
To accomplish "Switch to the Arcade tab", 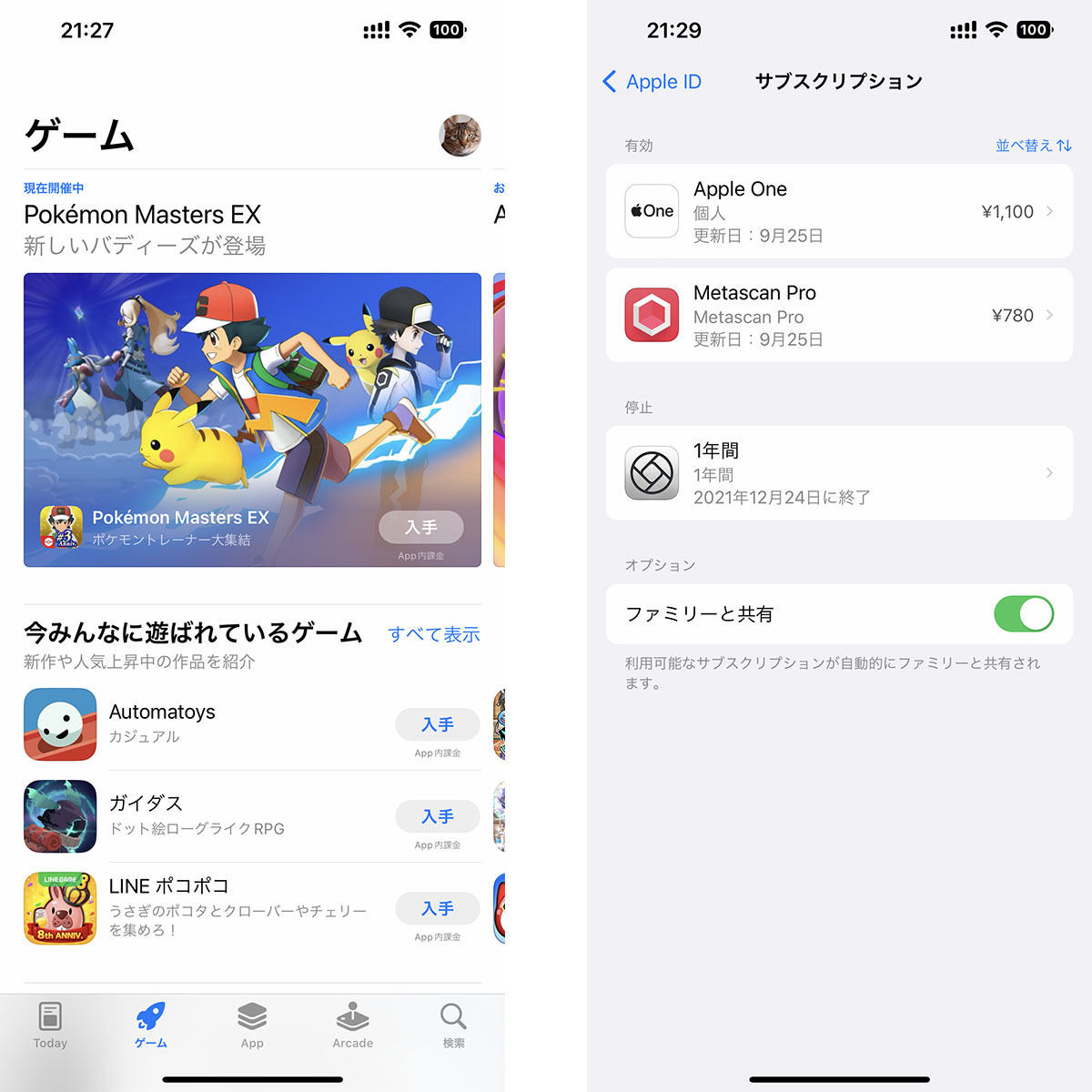I will [352, 1026].
